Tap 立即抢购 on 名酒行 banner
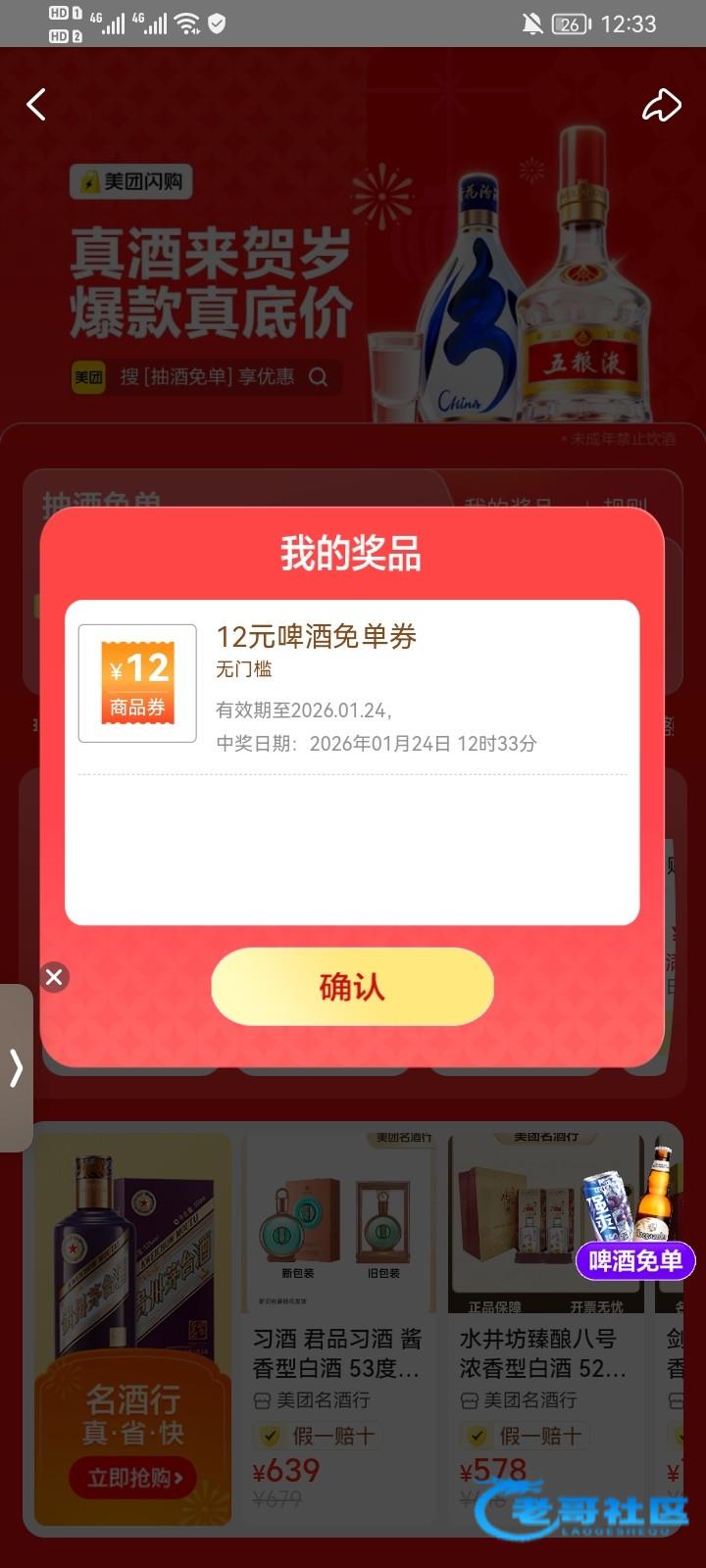The height and width of the screenshot is (1568, 706). point(132,1477)
